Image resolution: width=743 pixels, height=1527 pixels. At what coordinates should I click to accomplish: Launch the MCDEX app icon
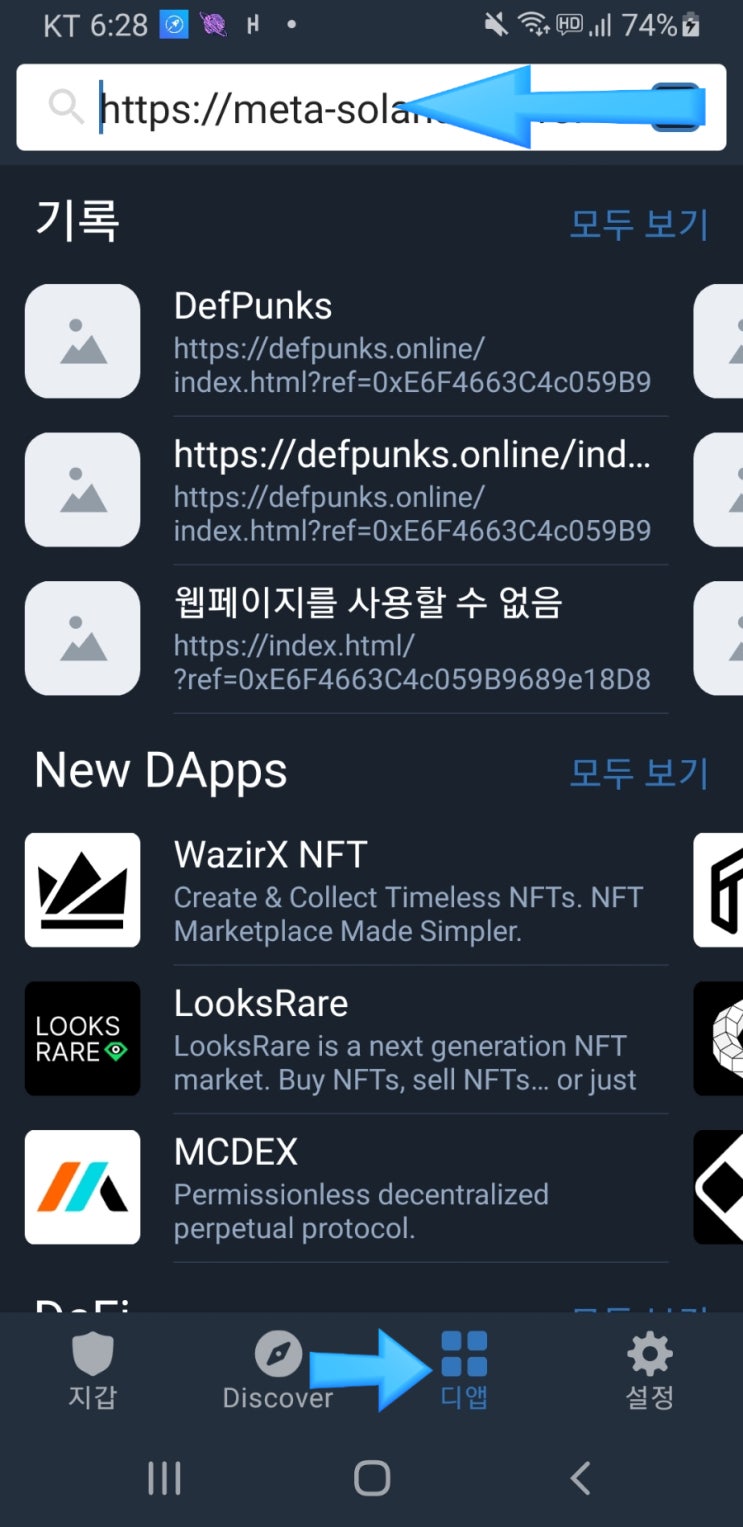[x=82, y=1186]
